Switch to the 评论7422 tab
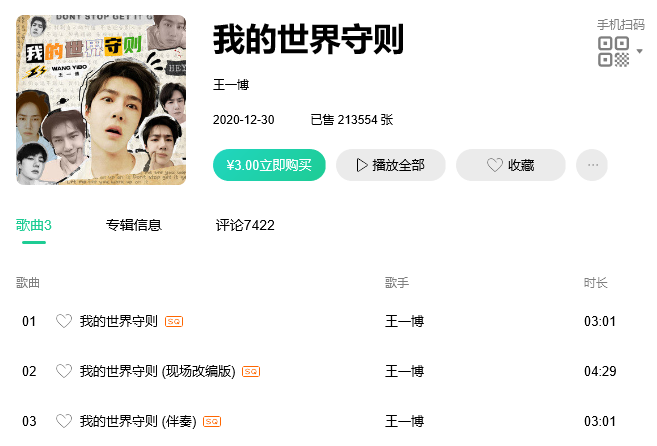Image resolution: width=657 pixels, height=446 pixels. [245, 225]
